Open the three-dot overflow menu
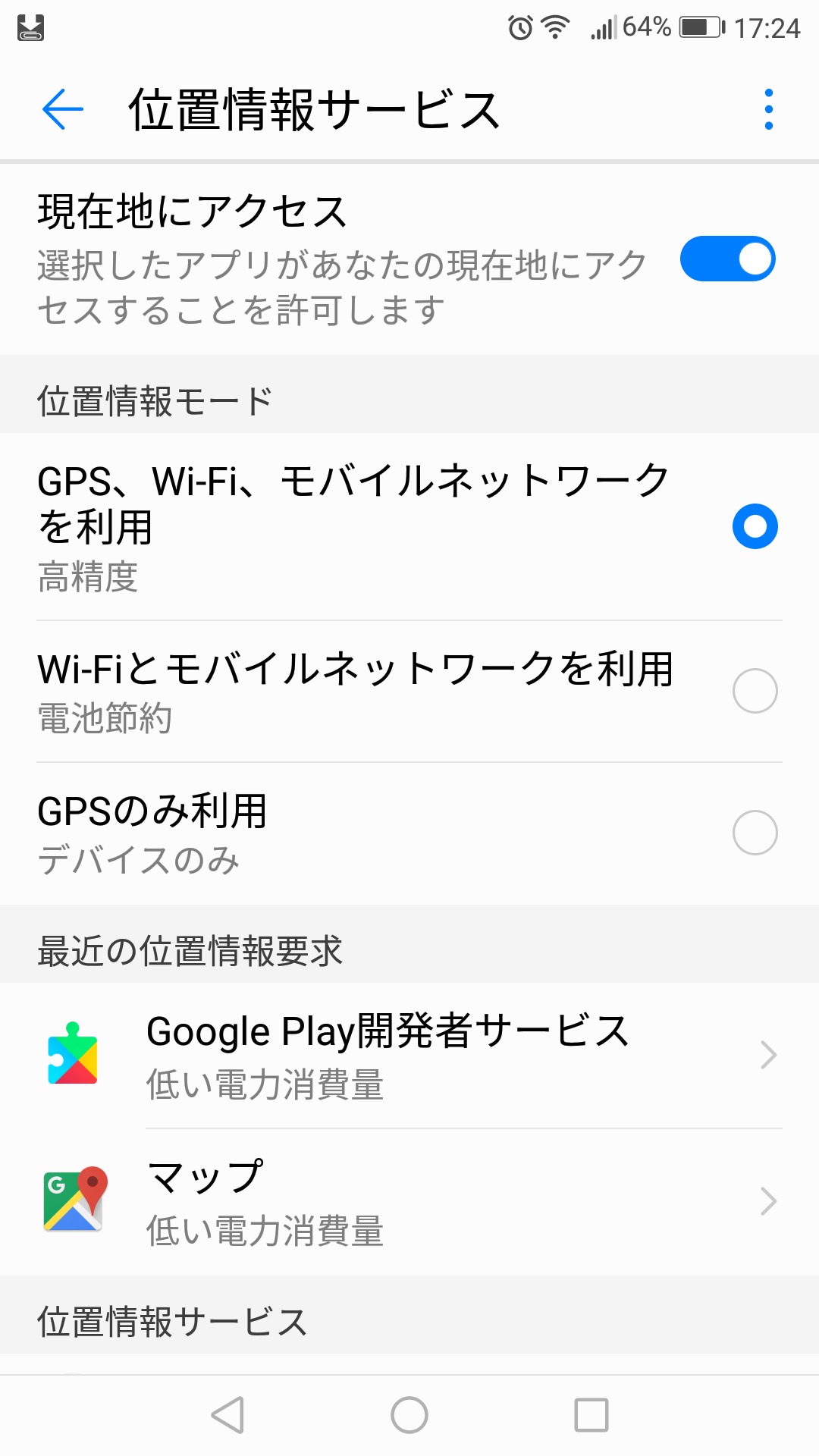The image size is (819, 1456). pyautogui.click(x=768, y=109)
